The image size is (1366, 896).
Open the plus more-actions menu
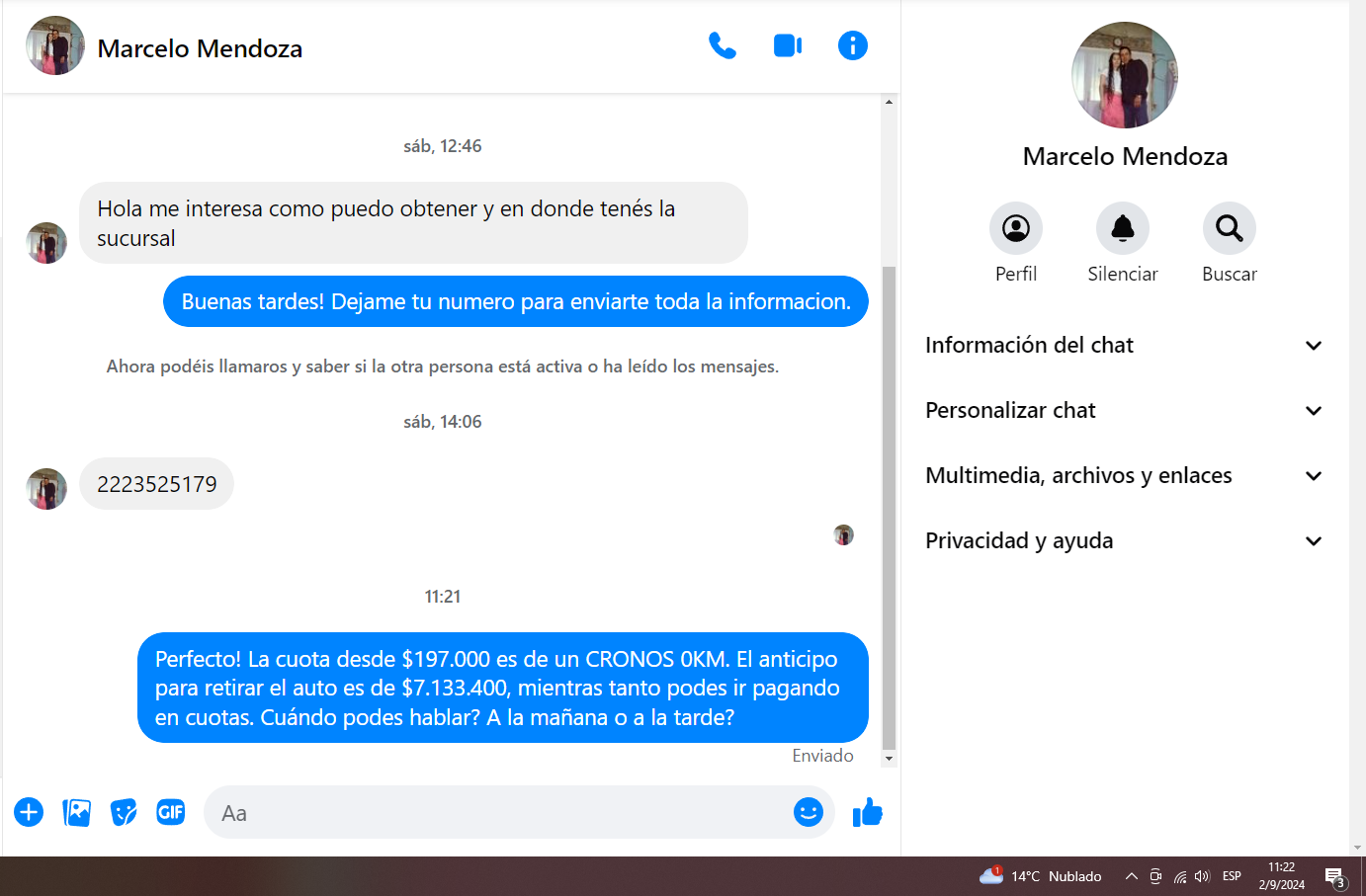(29, 812)
